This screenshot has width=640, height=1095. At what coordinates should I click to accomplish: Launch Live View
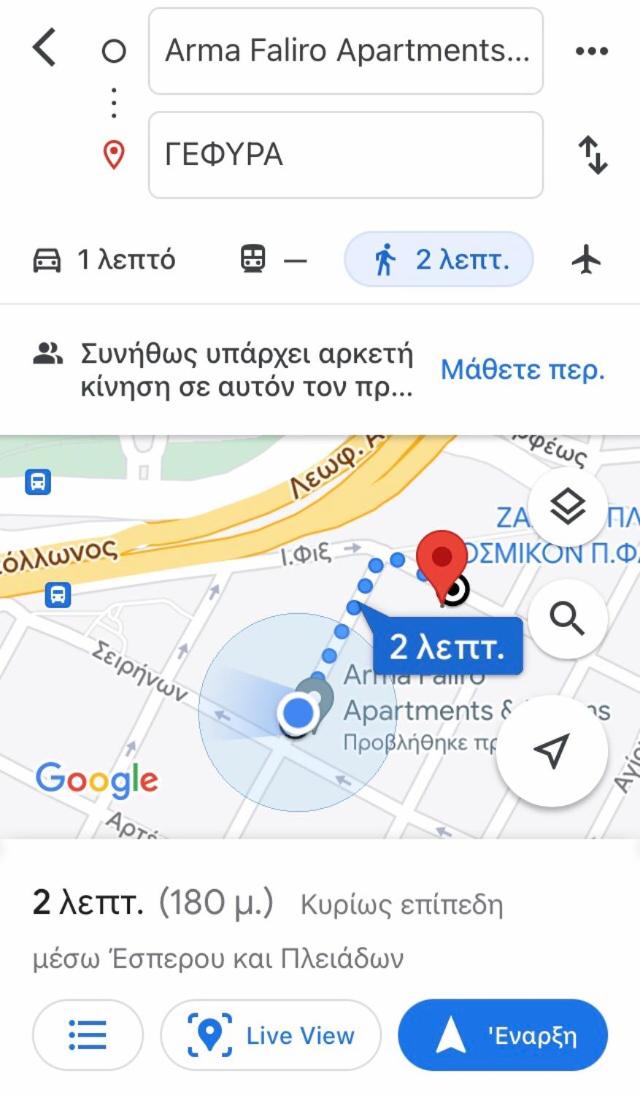pyautogui.click(x=271, y=1035)
